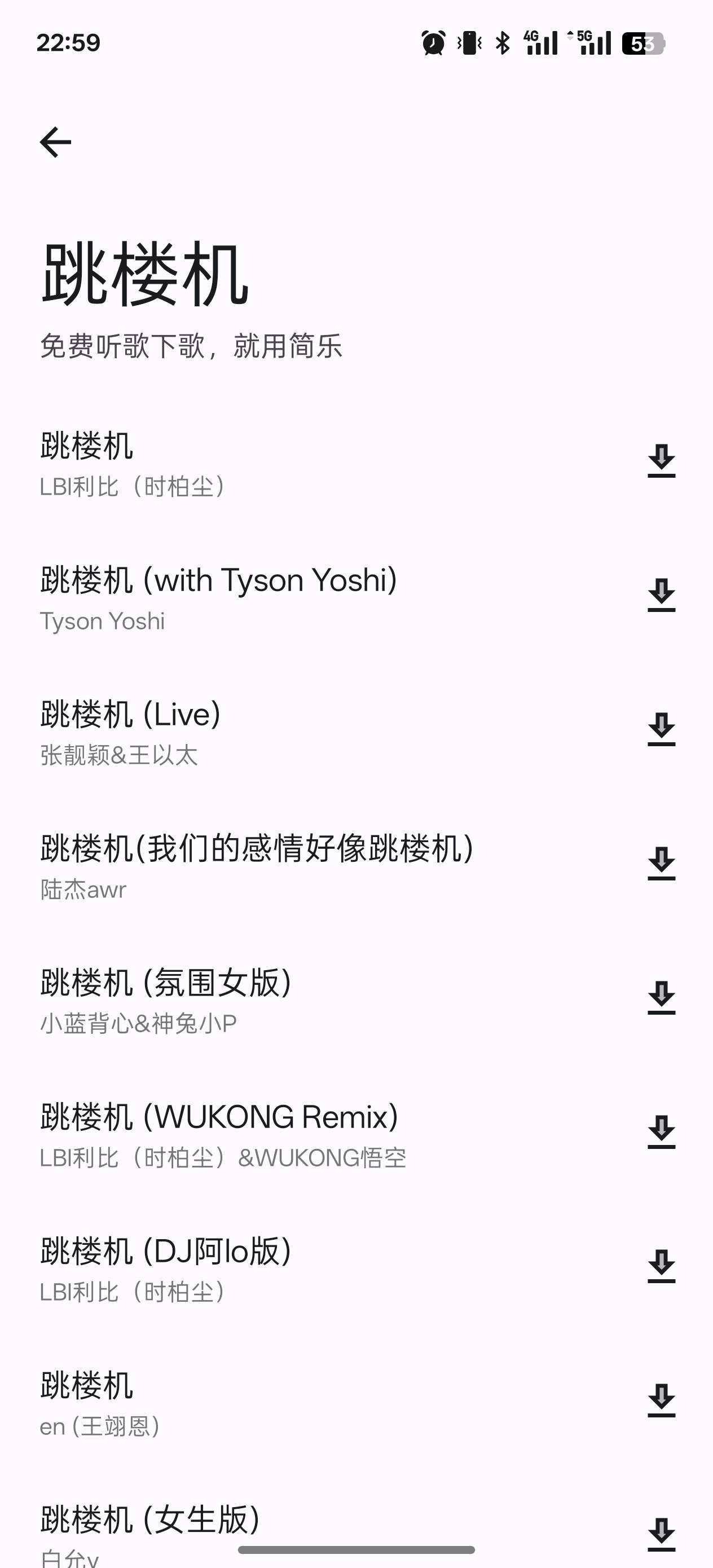Download 跳楼机 (DJ阿lo版)
This screenshot has width=713, height=1568.
click(x=661, y=1266)
